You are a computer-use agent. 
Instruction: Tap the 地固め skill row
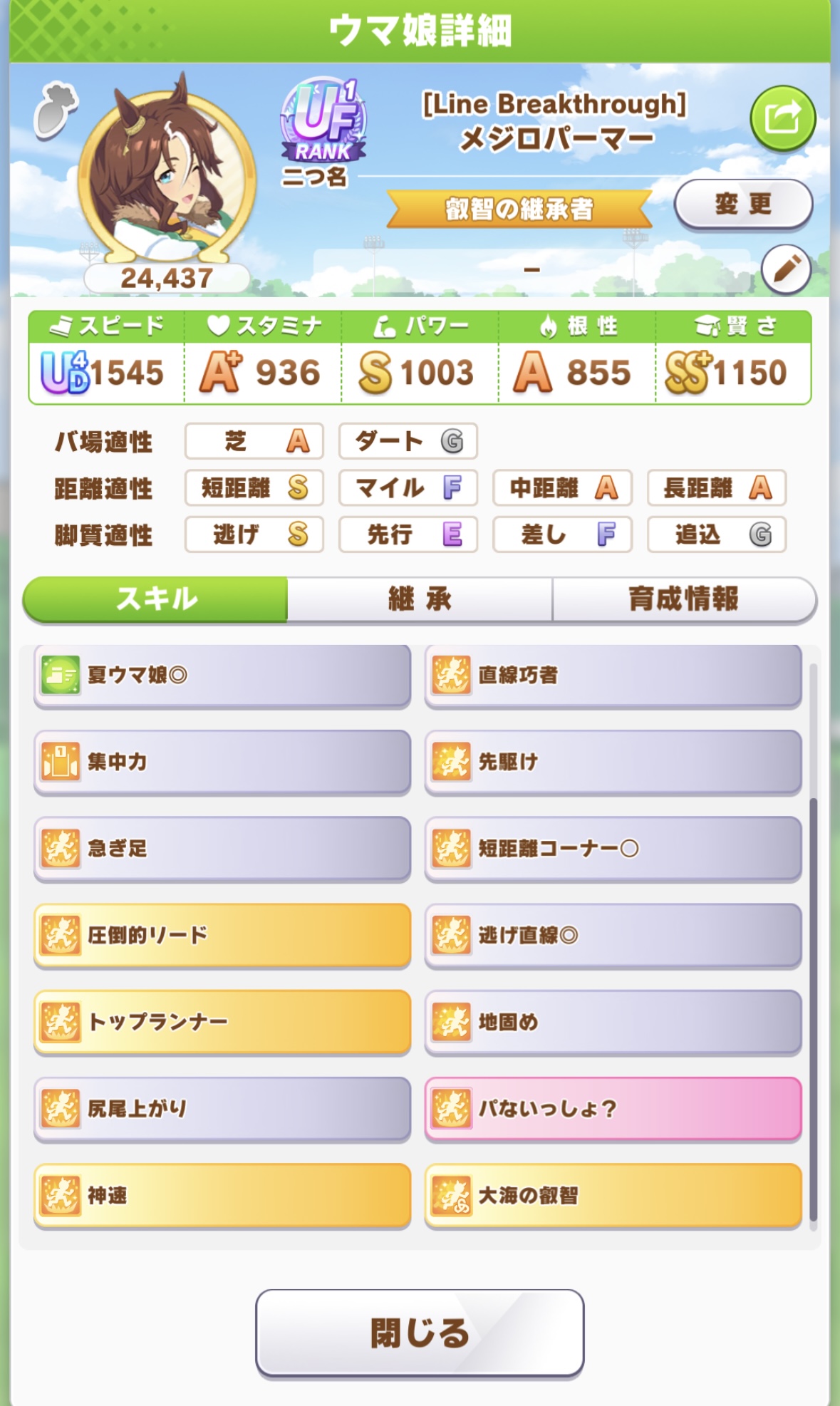(x=613, y=1022)
